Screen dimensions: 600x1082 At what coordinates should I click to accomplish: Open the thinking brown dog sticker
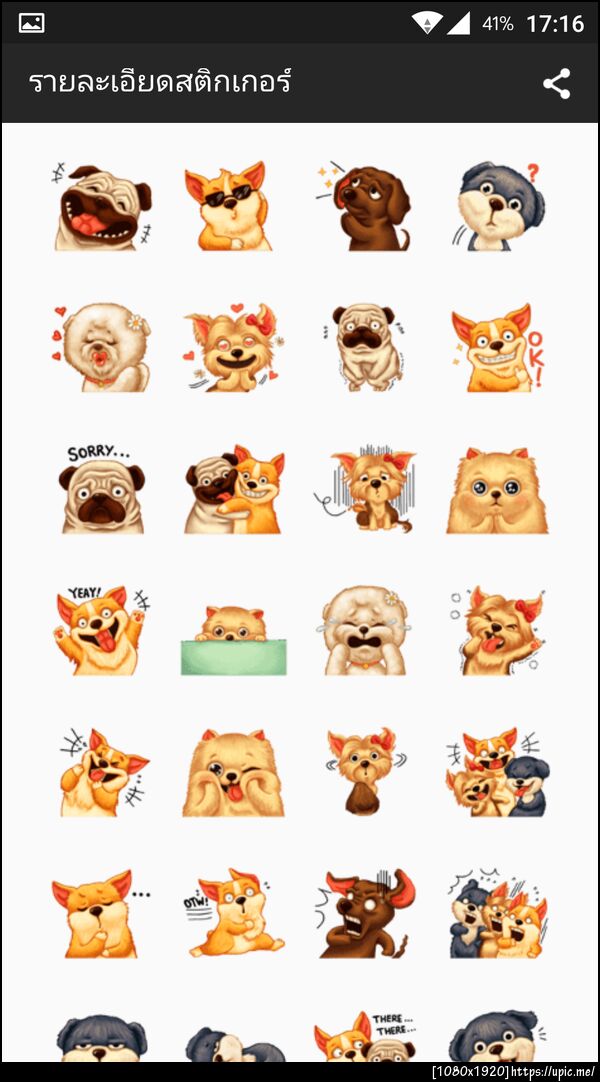click(365, 207)
